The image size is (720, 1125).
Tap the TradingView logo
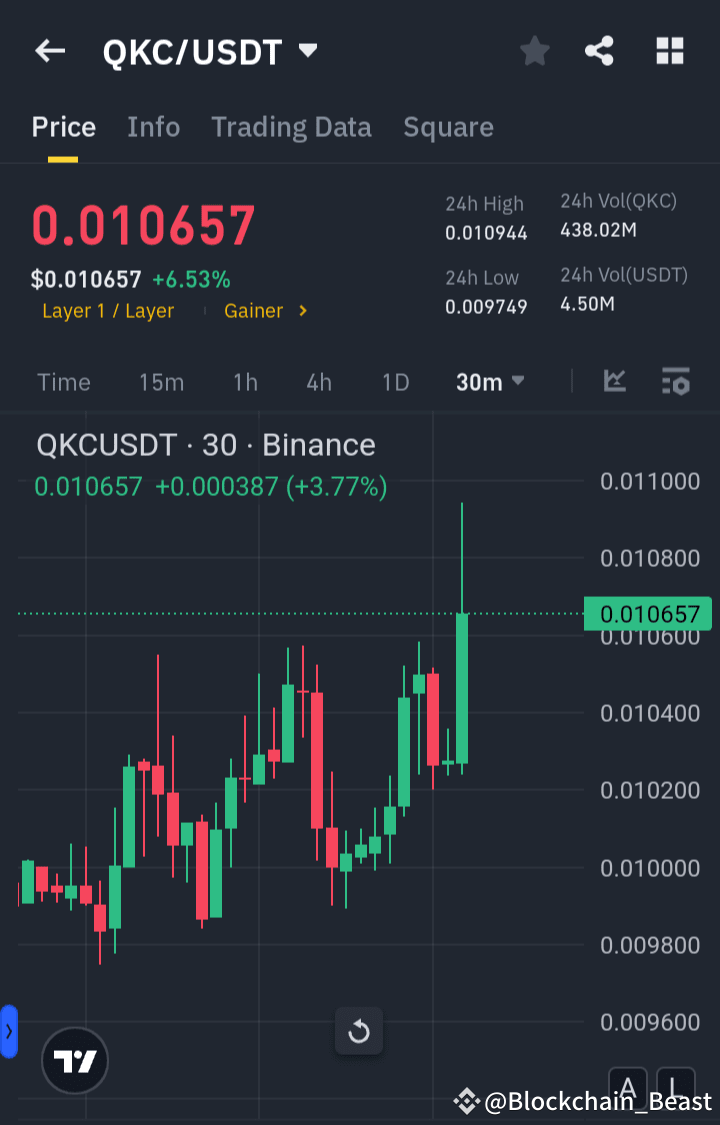pos(75,1061)
